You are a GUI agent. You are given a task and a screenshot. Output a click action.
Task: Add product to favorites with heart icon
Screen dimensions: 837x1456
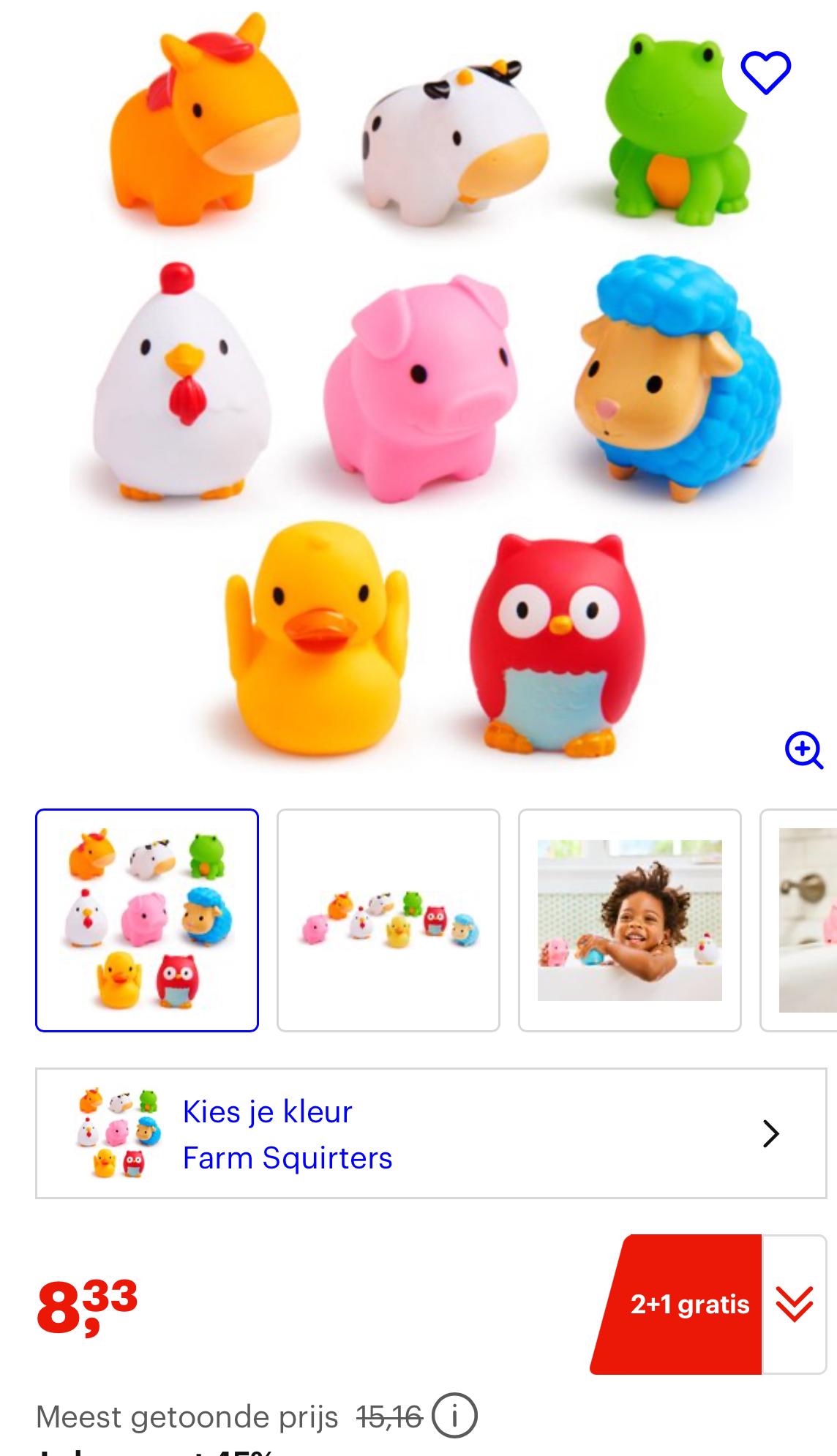click(x=765, y=72)
